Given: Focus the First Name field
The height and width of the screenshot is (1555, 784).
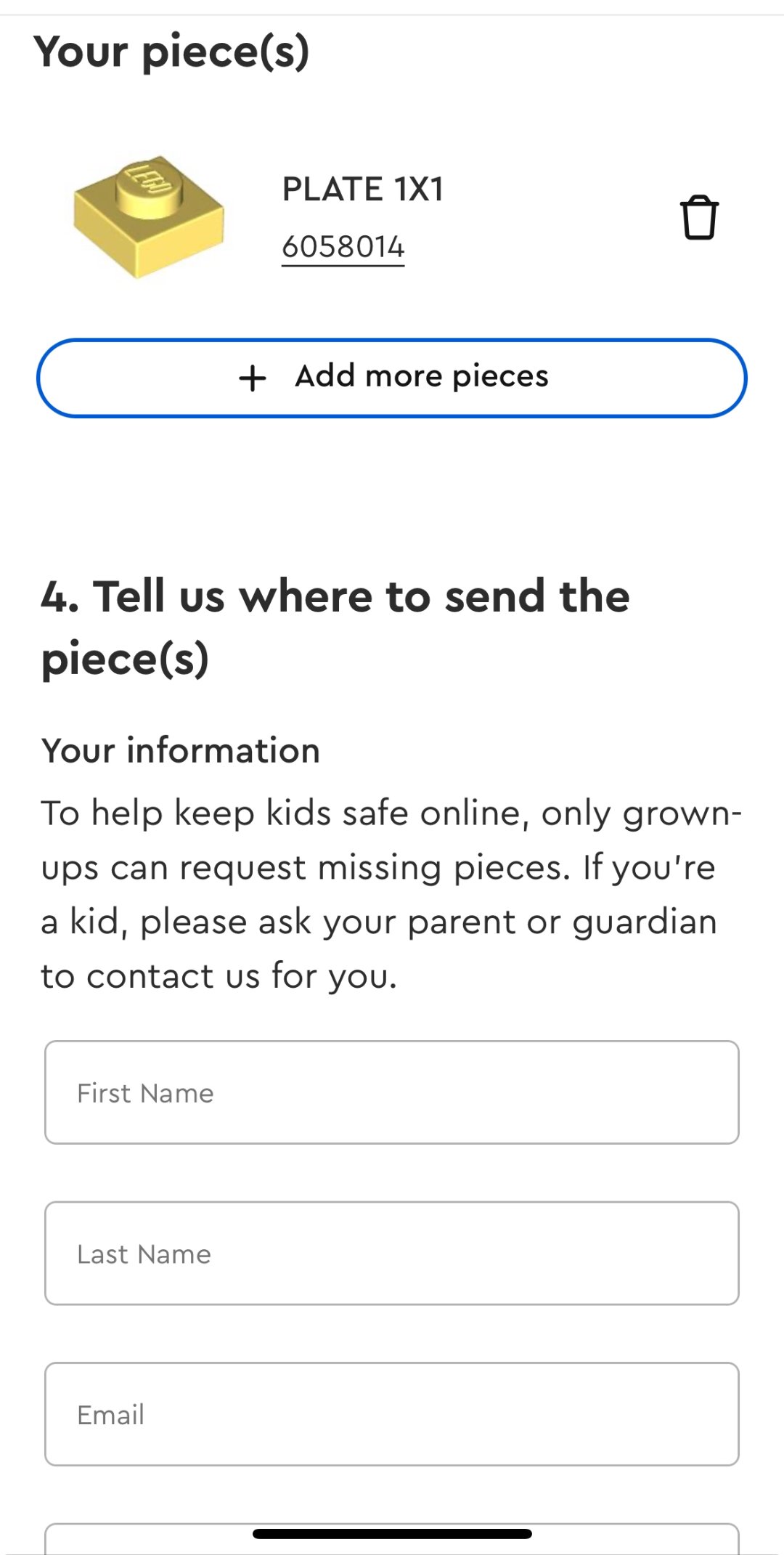Looking at the screenshot, I should tap(392, 1092).
